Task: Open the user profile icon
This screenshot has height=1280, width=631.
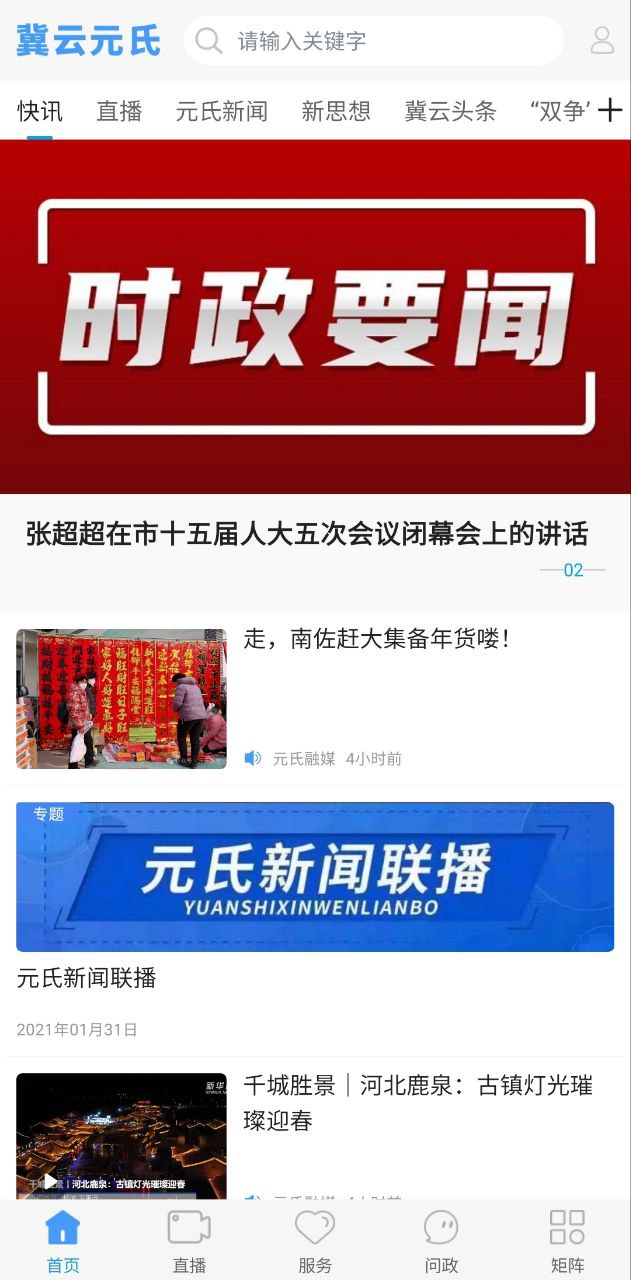Action: click(x=602, y=41)
